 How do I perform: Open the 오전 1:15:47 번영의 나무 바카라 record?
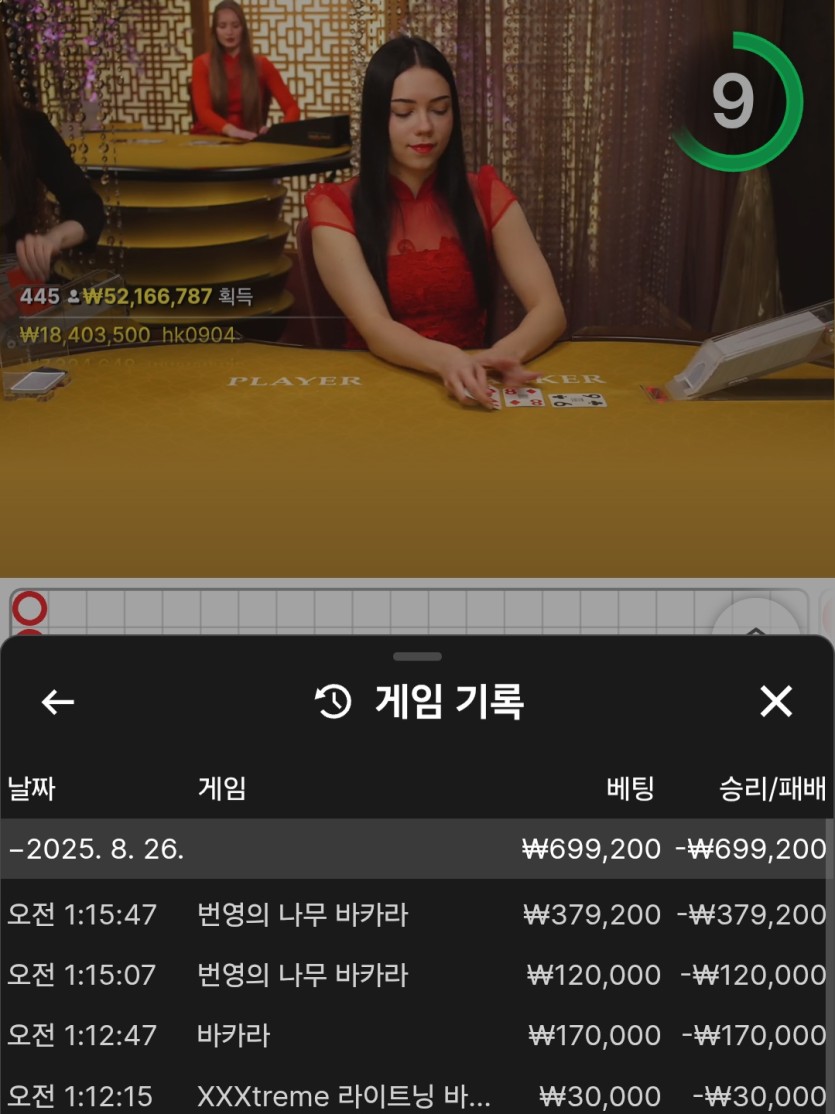[416, 914]
